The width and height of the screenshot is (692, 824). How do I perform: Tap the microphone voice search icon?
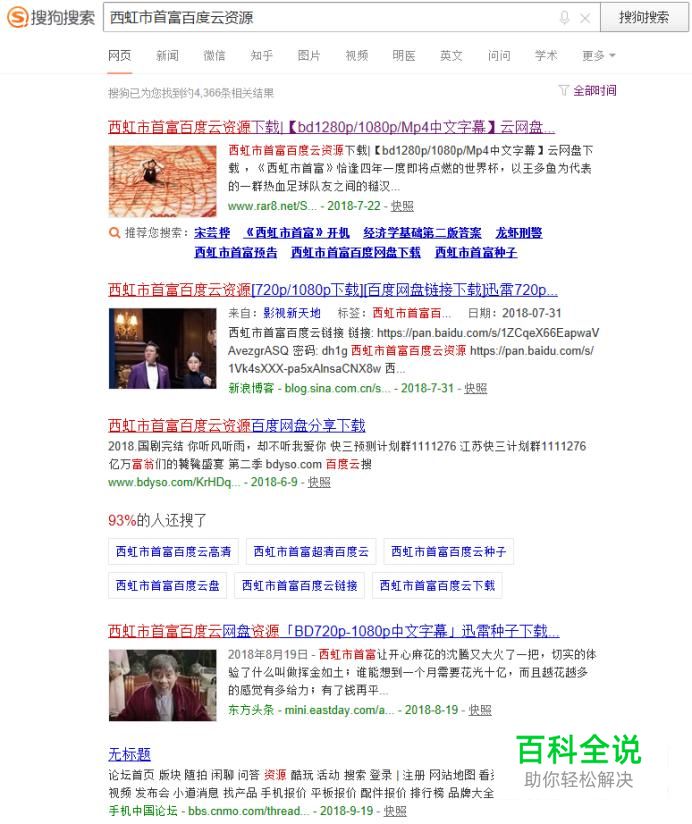(565, 18)
